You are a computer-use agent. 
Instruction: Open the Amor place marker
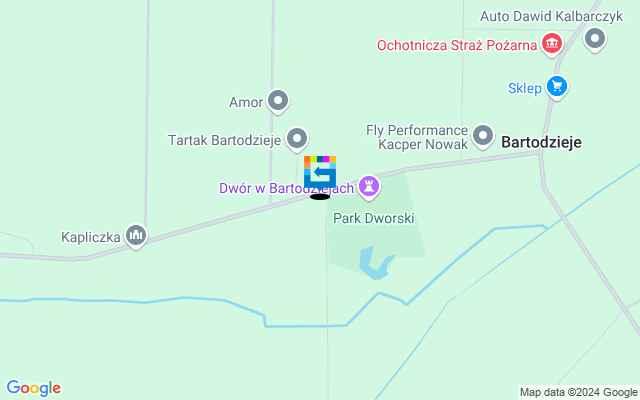click(x=278, y=101)
